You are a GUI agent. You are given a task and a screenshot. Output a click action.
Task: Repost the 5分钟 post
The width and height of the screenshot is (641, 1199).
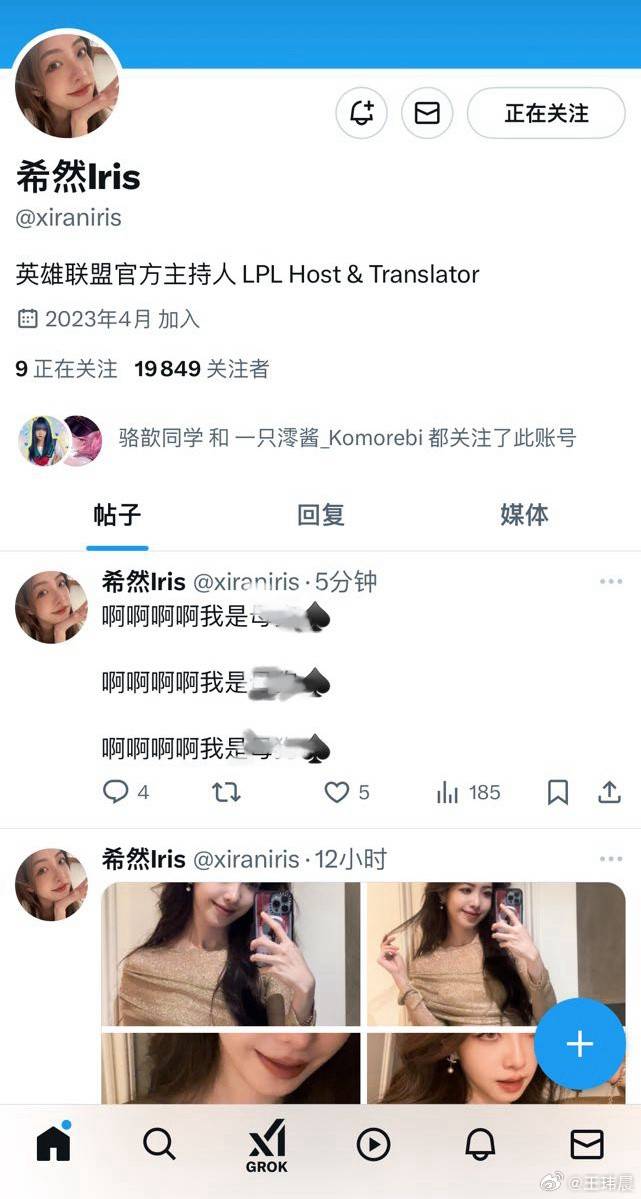click(x=226, y=792)
